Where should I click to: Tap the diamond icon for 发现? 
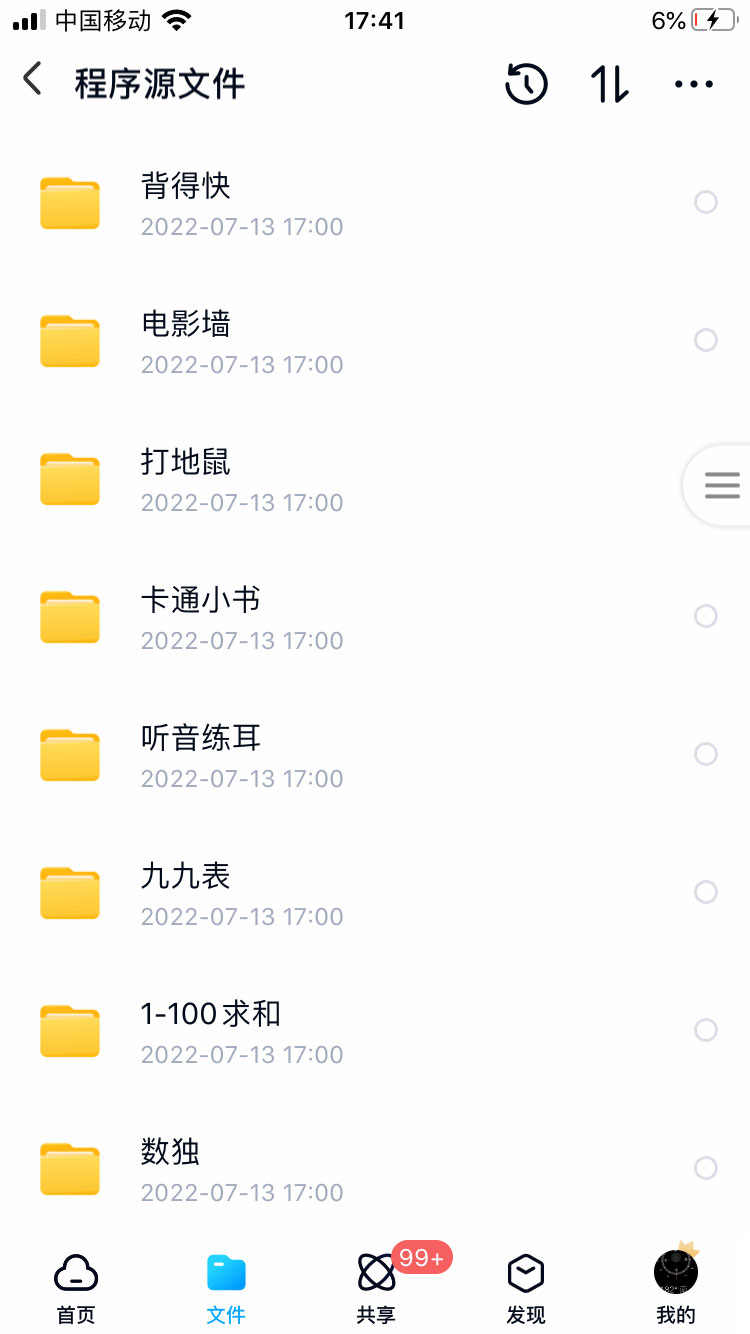click(525, 1271)
